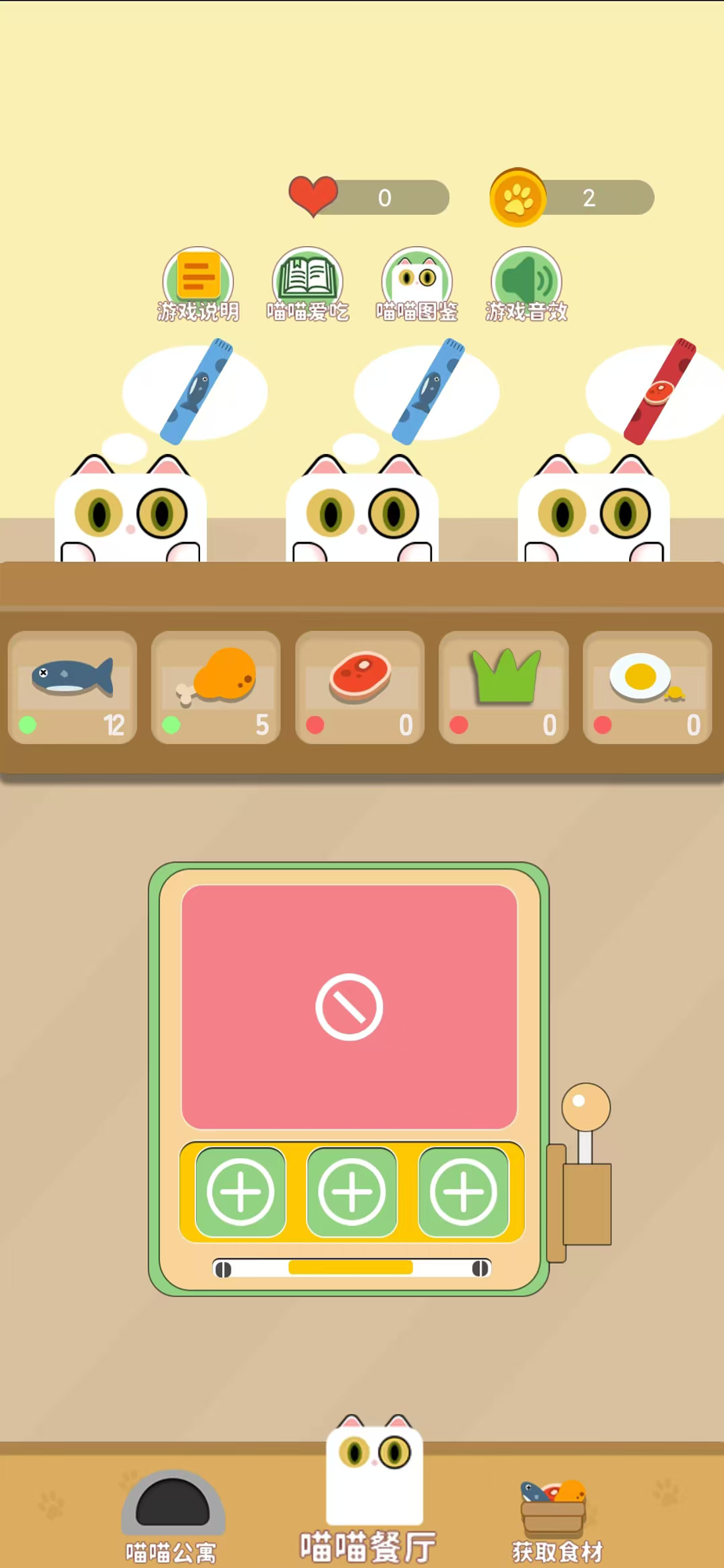Open the 喵喵图鉴 cat gallery
724x1568 pixels.
(417, 284)
